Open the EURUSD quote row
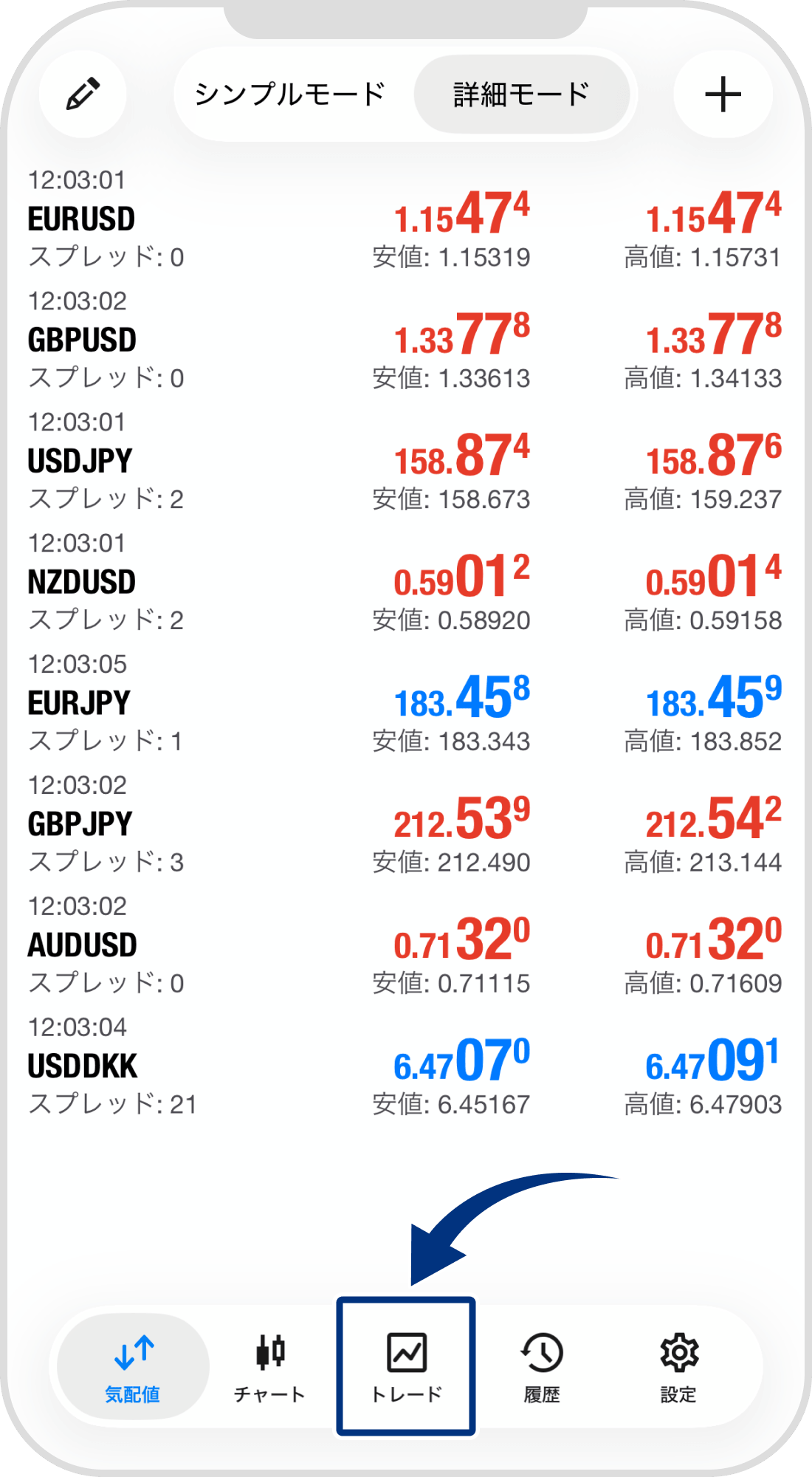This screenshot has height=1477, width=812. pyautogui.click(x=82, y=219)
